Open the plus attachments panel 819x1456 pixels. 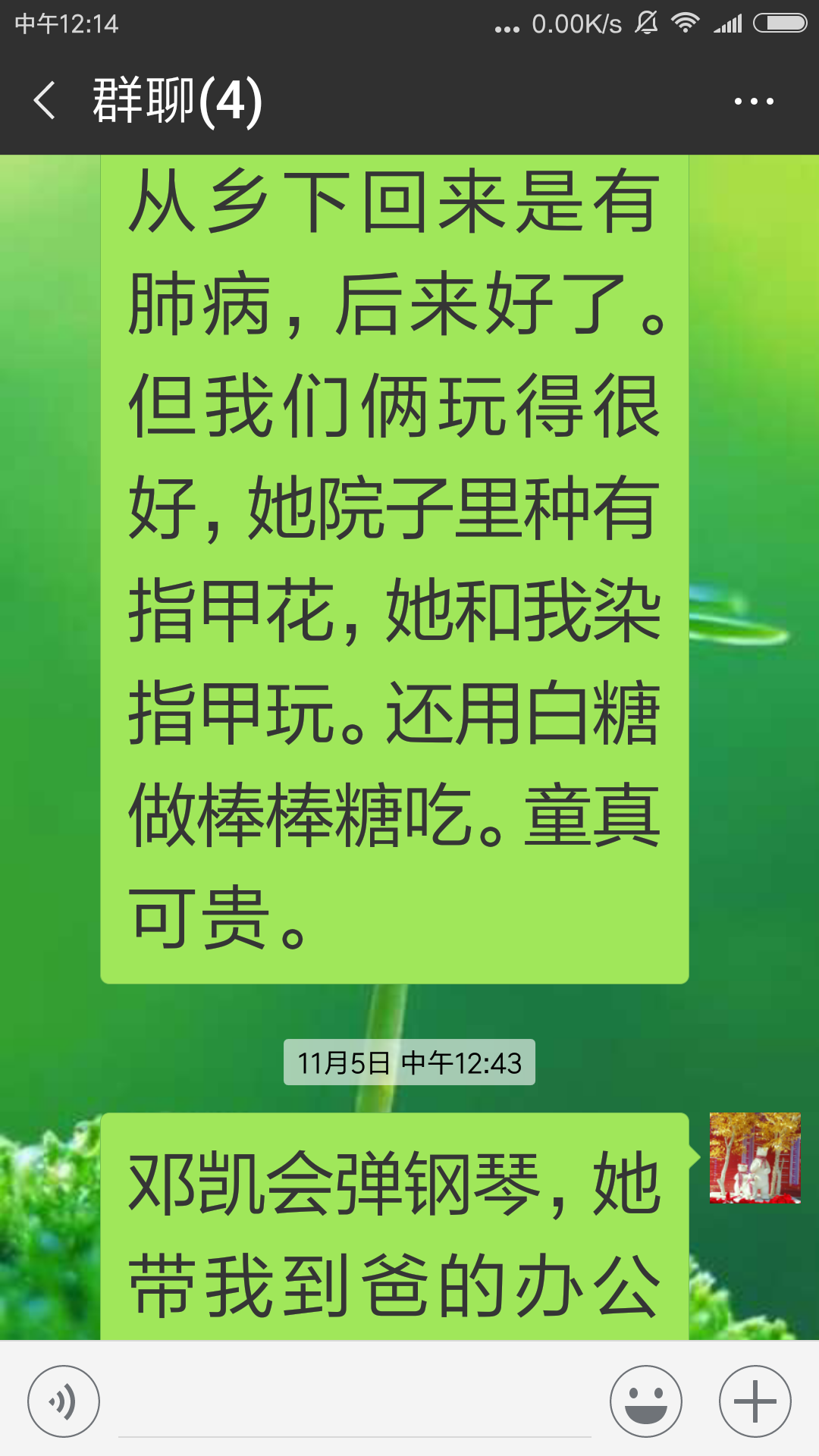(755, 1401)
